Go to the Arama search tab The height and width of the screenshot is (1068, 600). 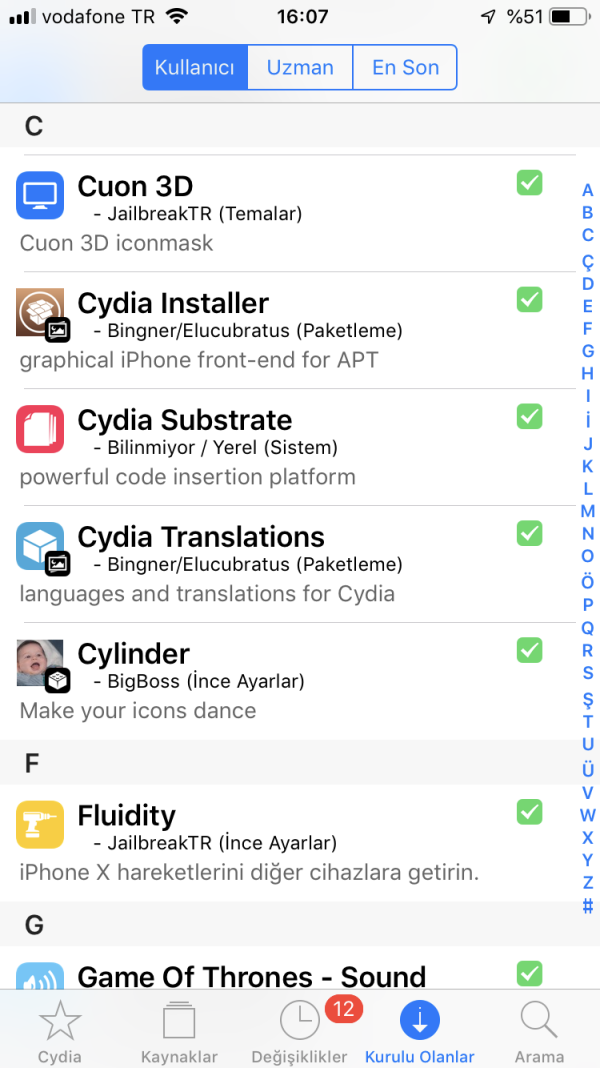coord(539,1032)
